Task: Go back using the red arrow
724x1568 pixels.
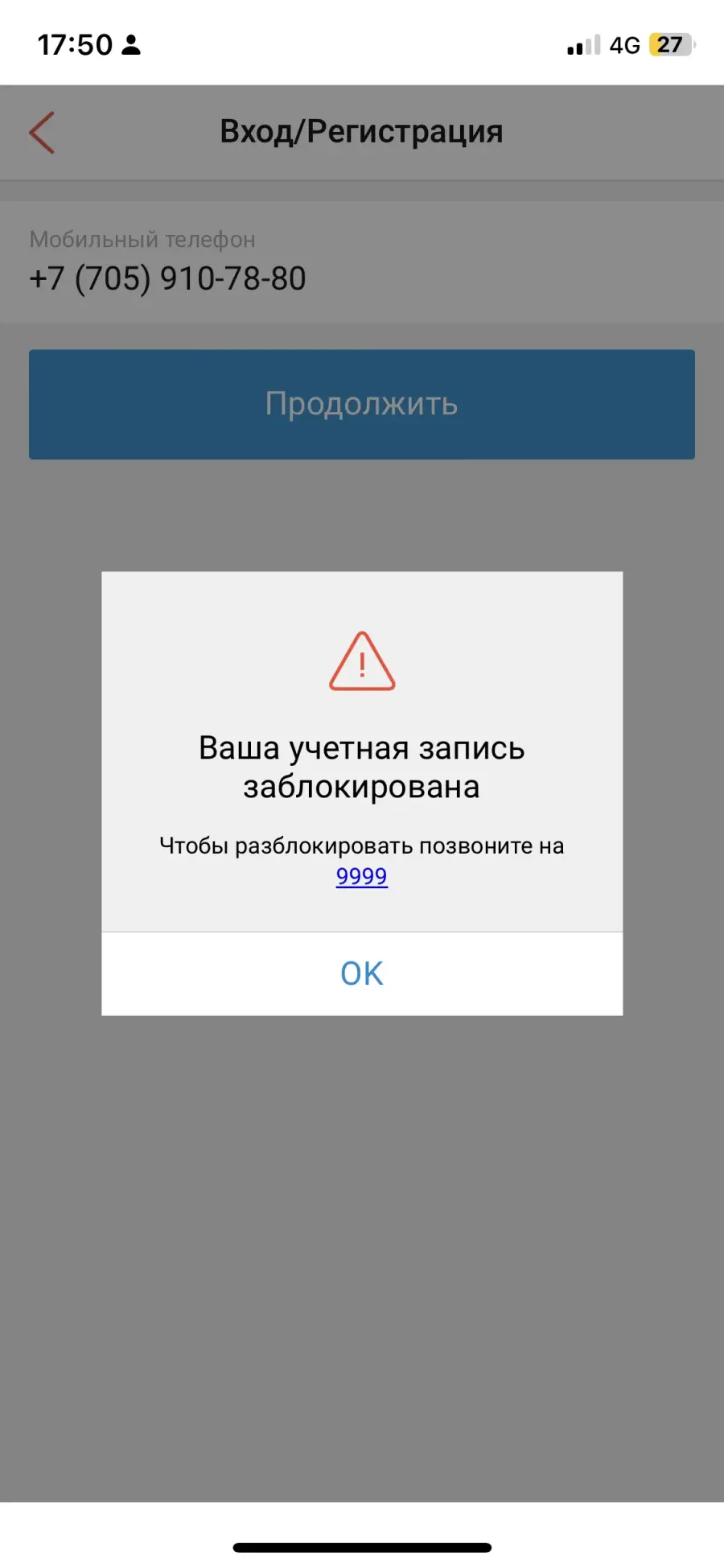Action: [42, 133]
